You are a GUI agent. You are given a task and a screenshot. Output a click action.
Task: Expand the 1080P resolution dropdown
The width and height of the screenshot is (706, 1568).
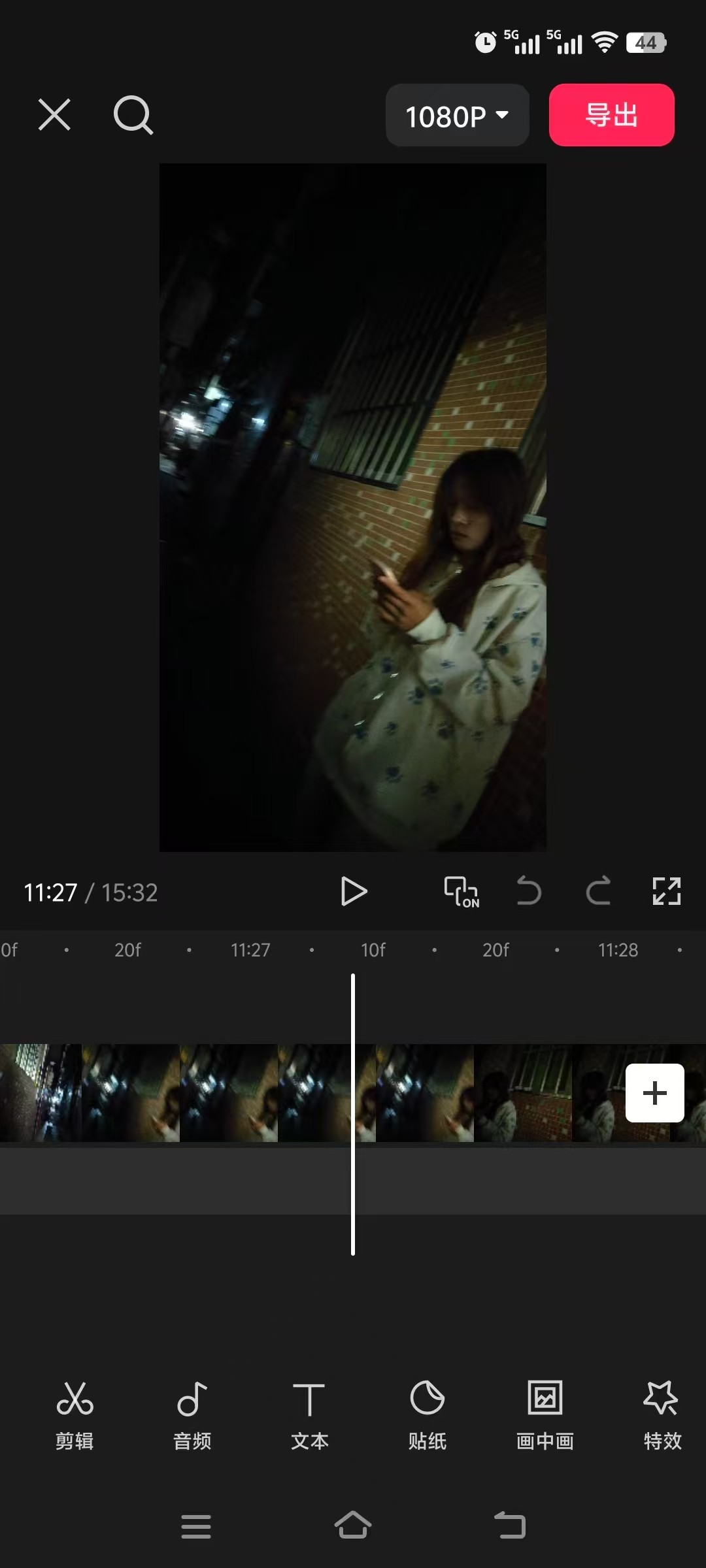(457, 116)
